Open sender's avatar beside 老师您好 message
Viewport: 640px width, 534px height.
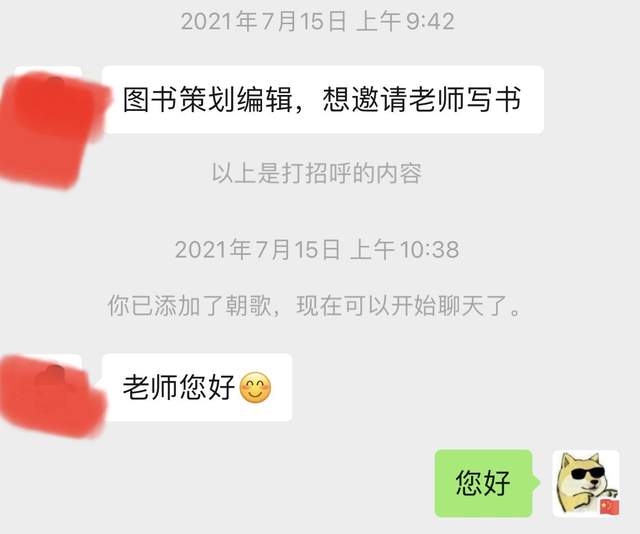click(50, 387)
